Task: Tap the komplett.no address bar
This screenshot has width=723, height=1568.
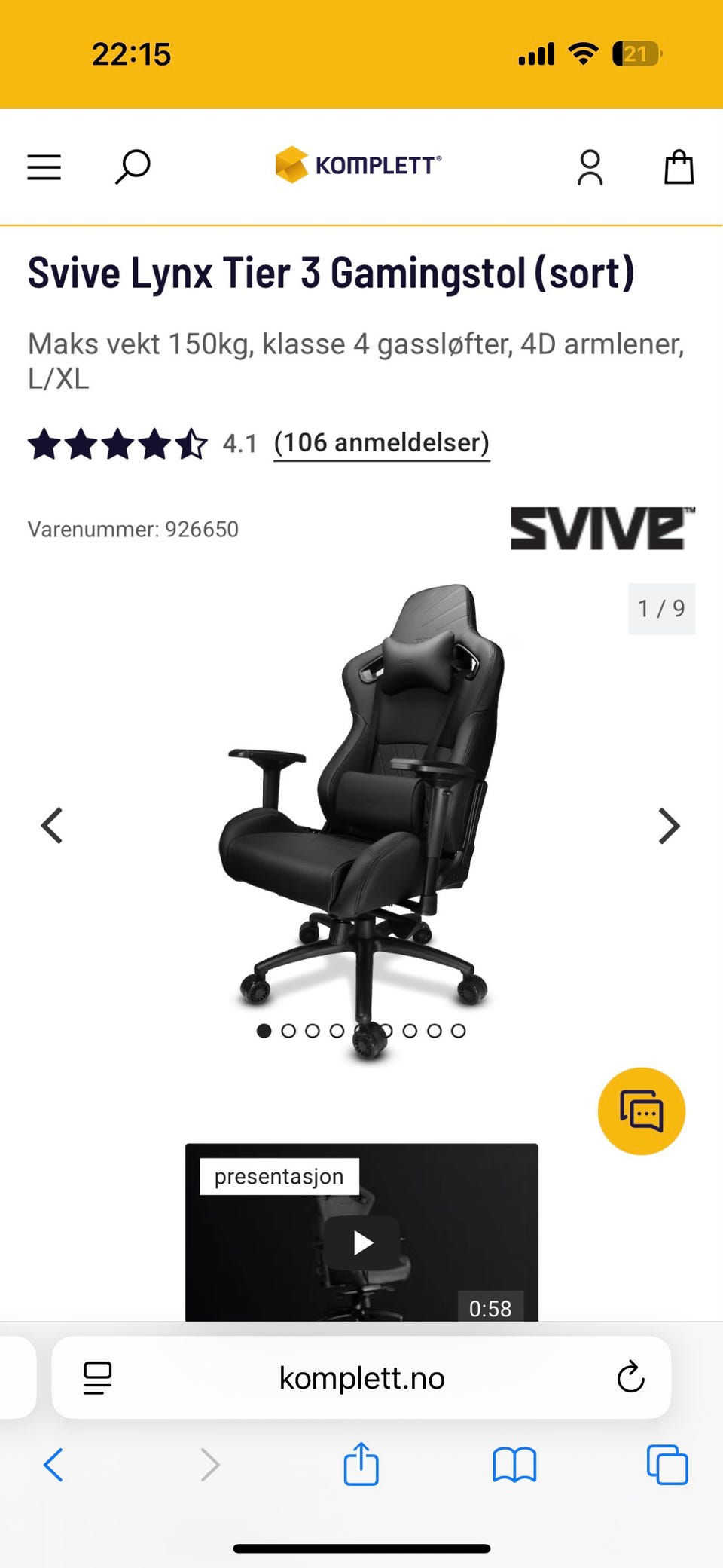Action: coord(361,1378)
